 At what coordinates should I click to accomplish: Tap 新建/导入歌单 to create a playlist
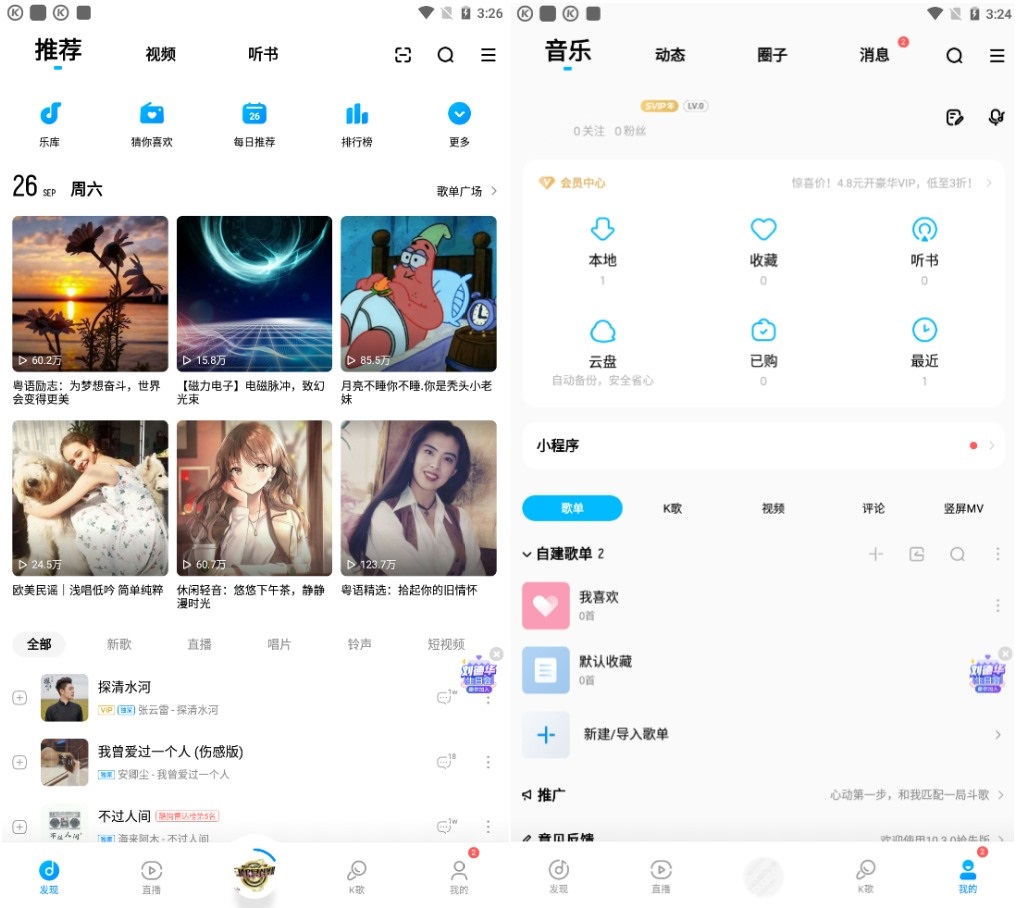625,734
